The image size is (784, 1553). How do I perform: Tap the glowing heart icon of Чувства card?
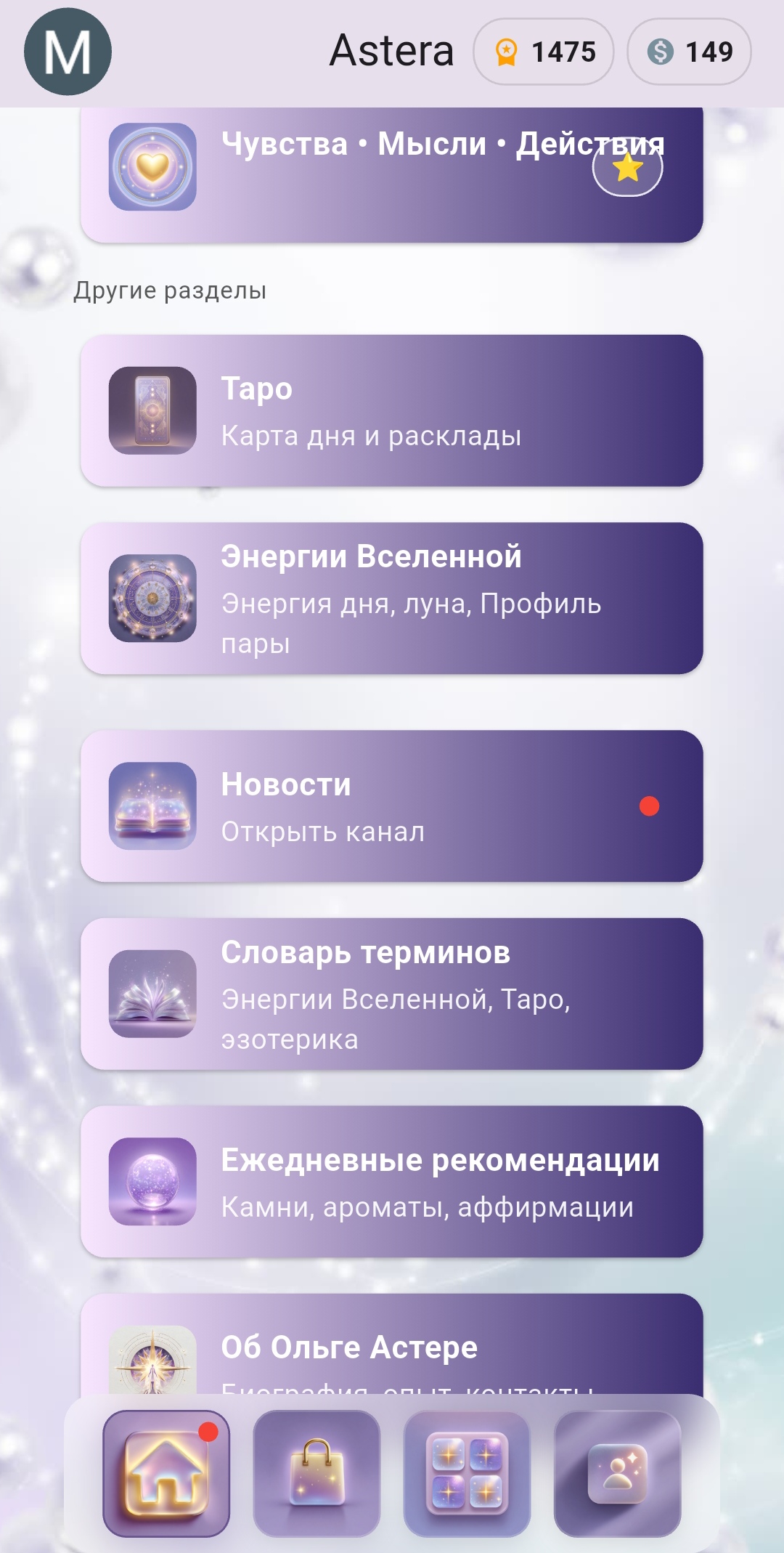point(152,166)
